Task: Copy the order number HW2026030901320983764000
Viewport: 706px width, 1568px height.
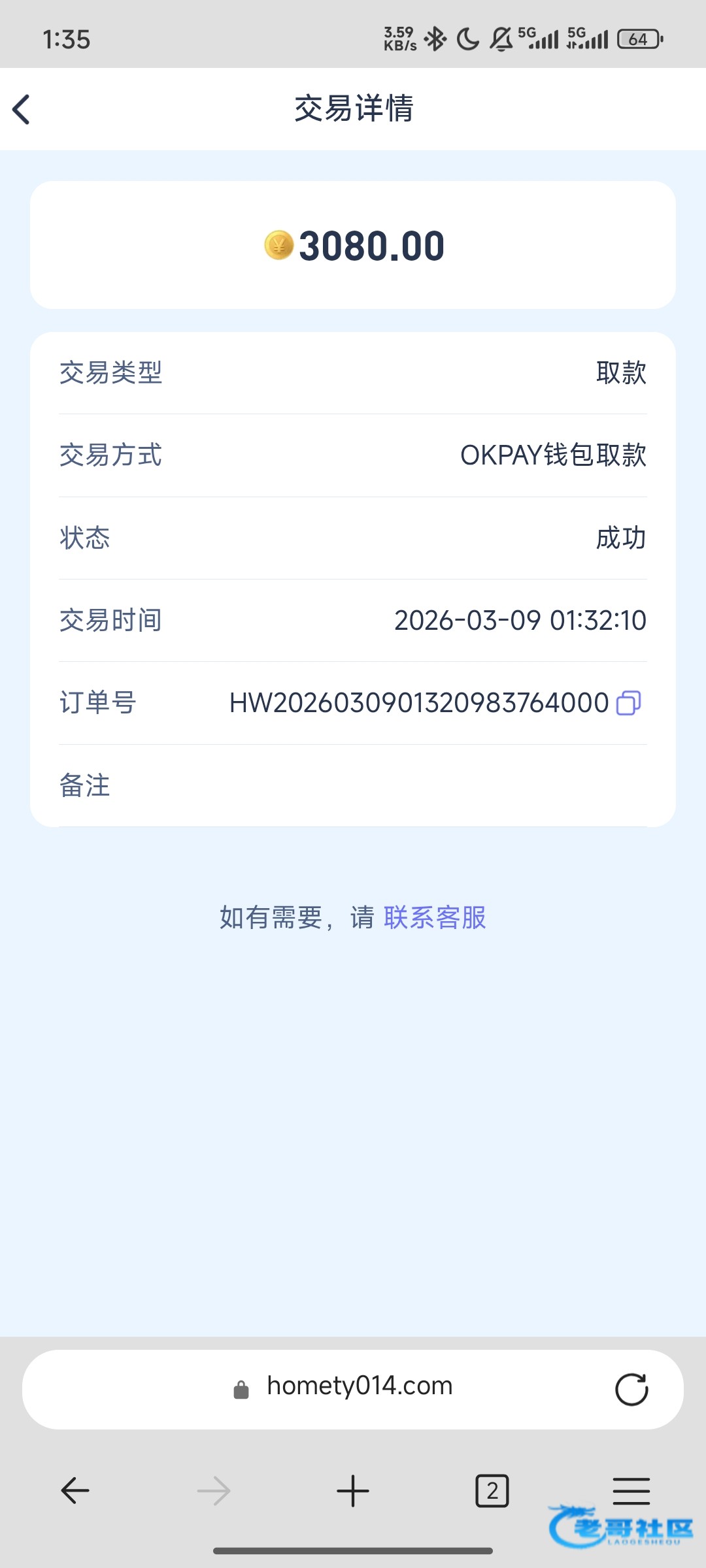Action: (x=628, y=703)
